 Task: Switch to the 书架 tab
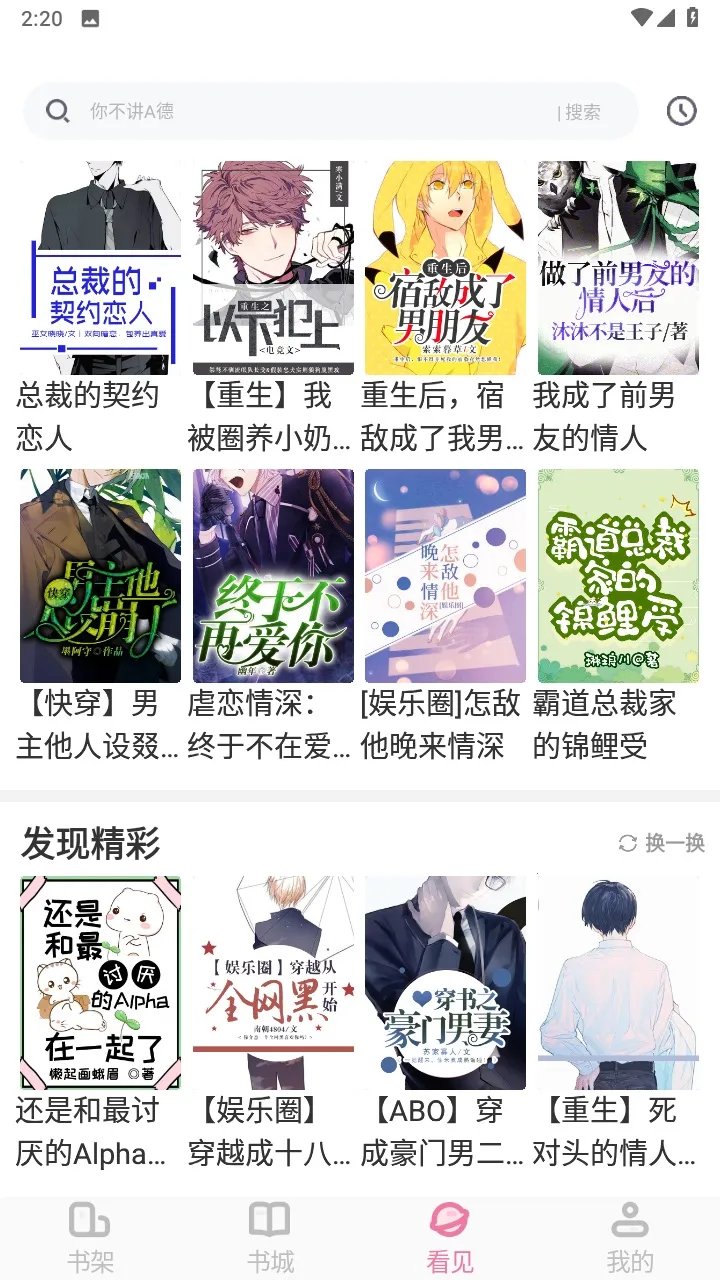(90, 1238)
